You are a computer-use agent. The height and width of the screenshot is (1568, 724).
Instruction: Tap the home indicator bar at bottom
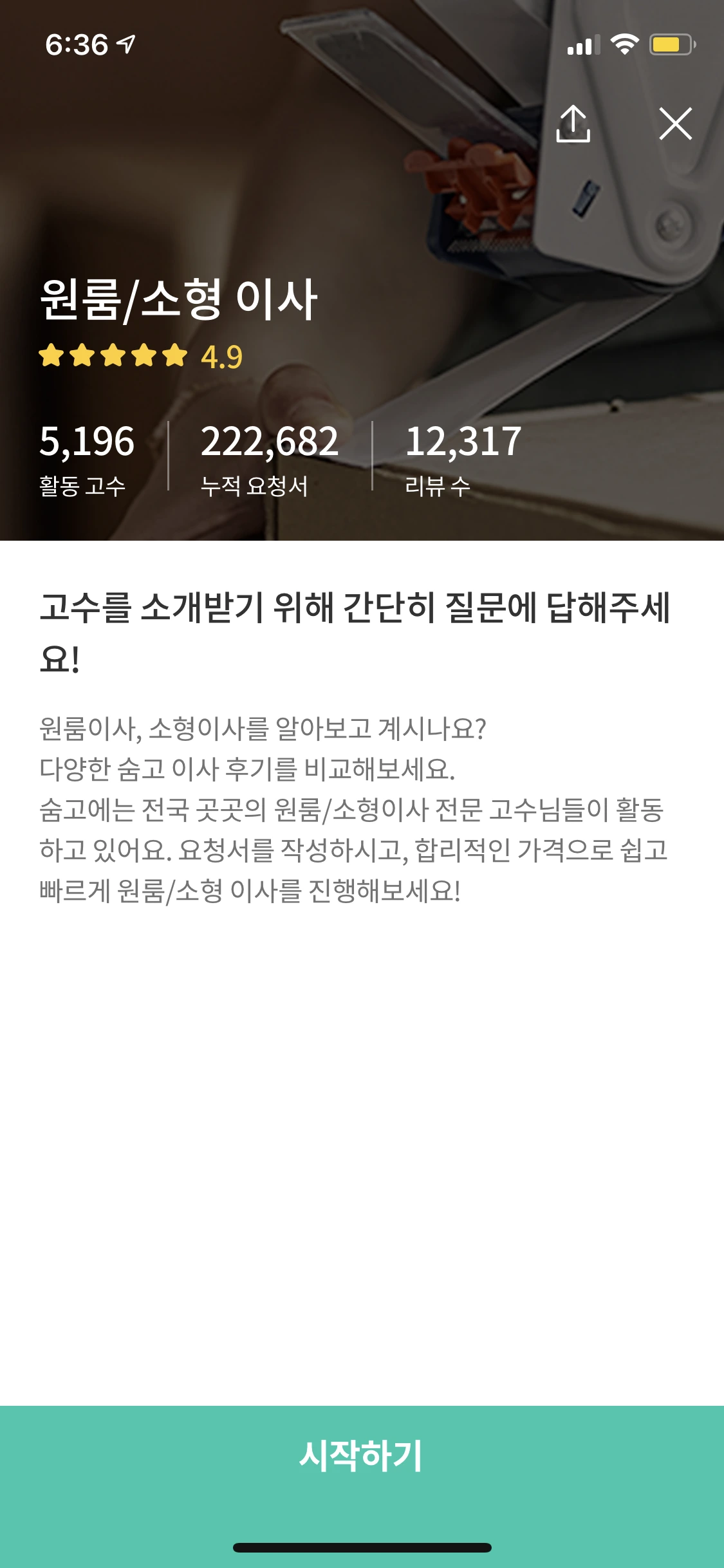(x=362, y=1548)
